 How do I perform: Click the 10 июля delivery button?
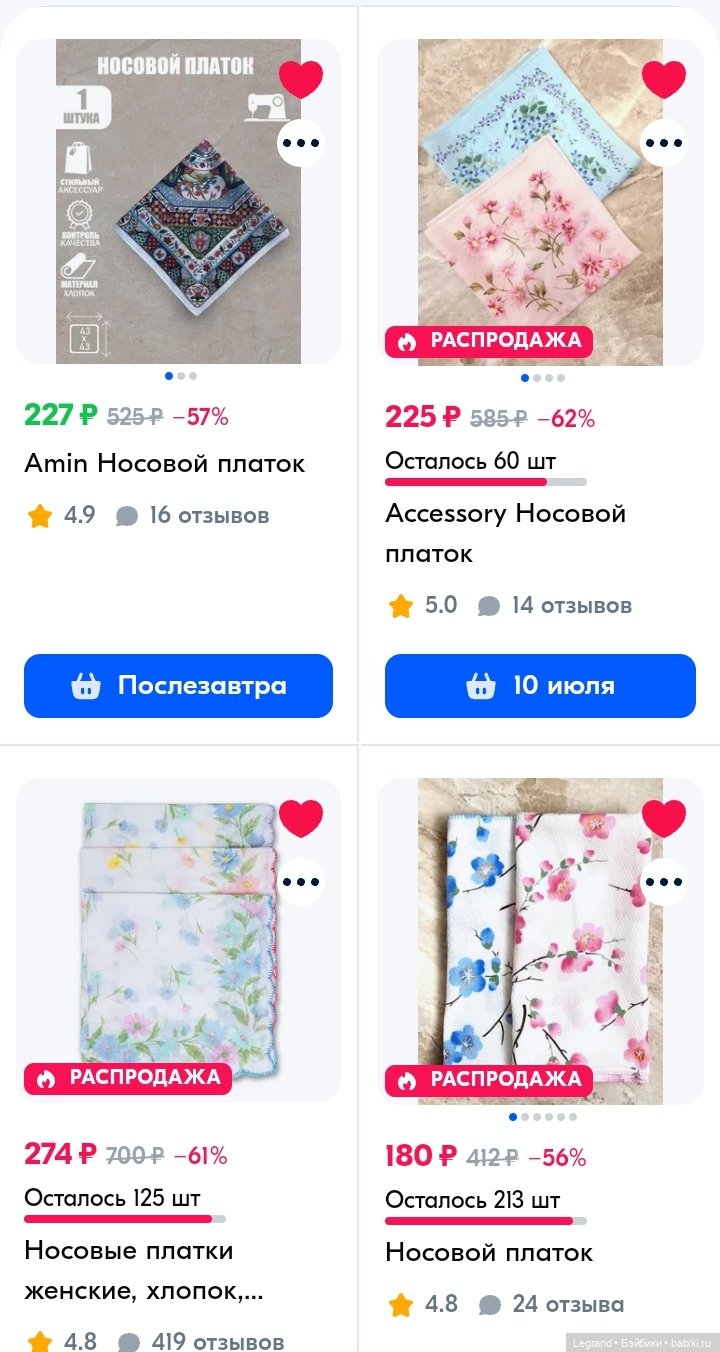click(540, 686)
